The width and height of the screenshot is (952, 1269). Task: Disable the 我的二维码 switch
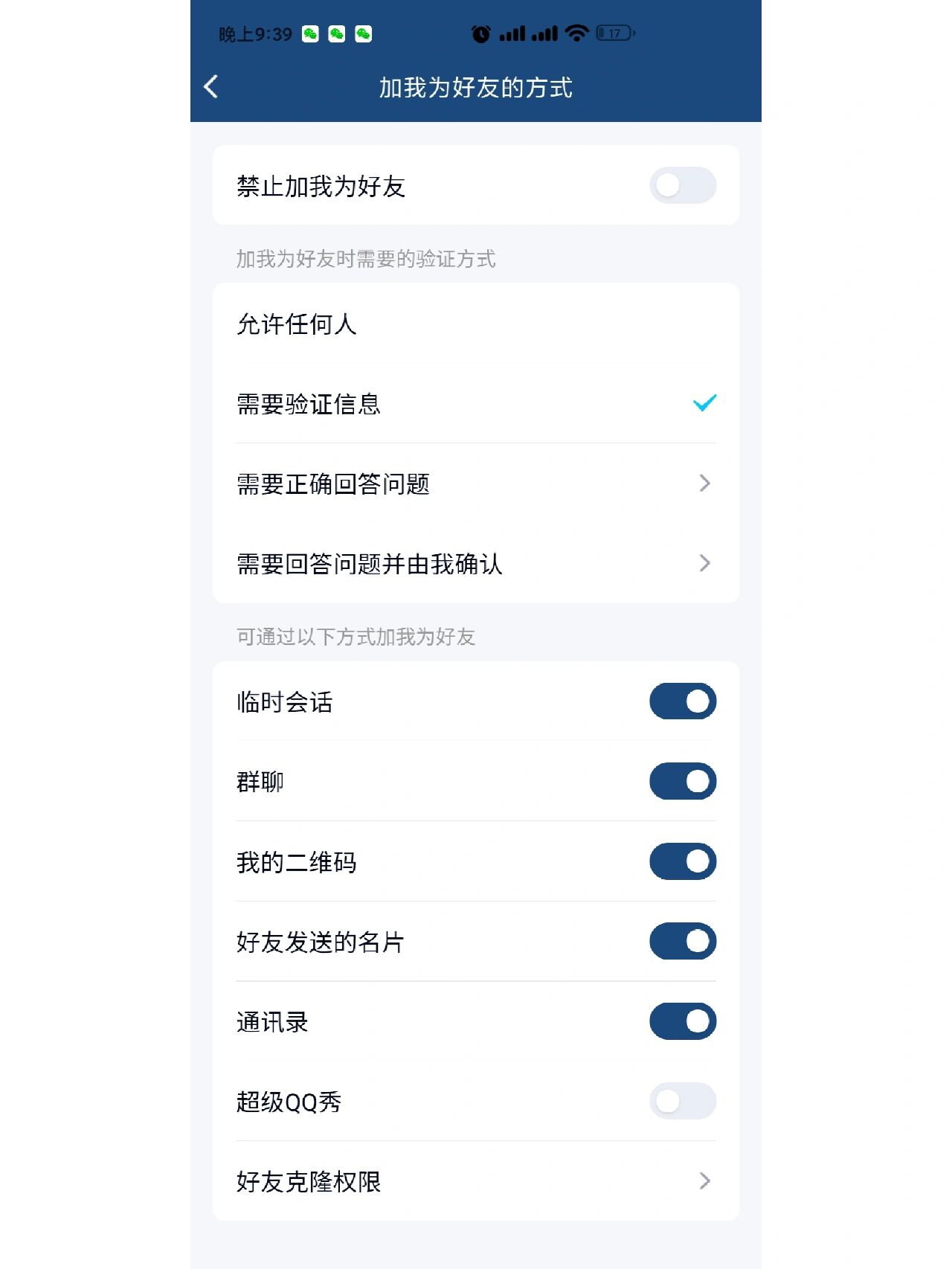(x=682, y=861)
